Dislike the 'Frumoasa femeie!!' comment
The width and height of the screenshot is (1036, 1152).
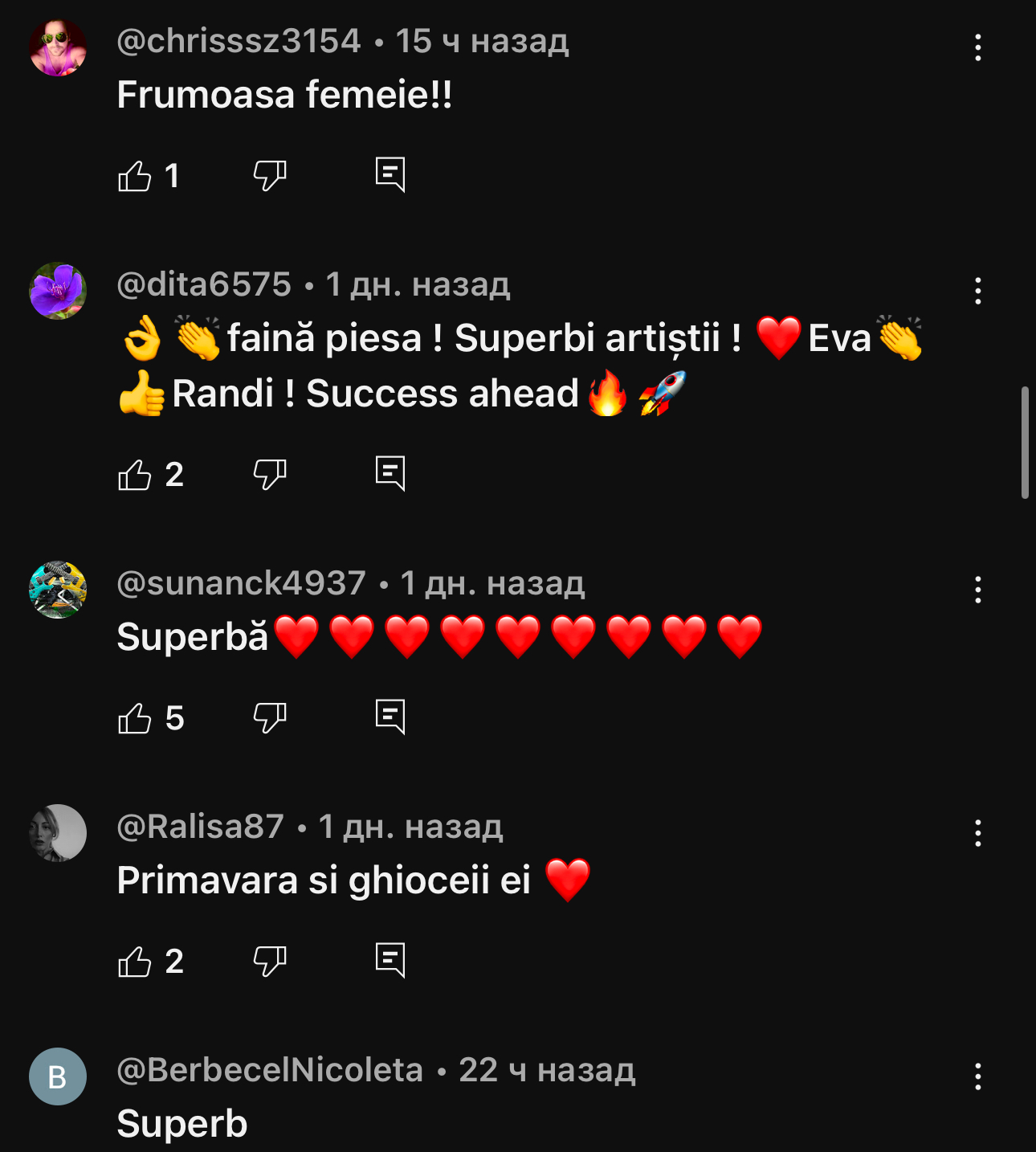point(270,175)
